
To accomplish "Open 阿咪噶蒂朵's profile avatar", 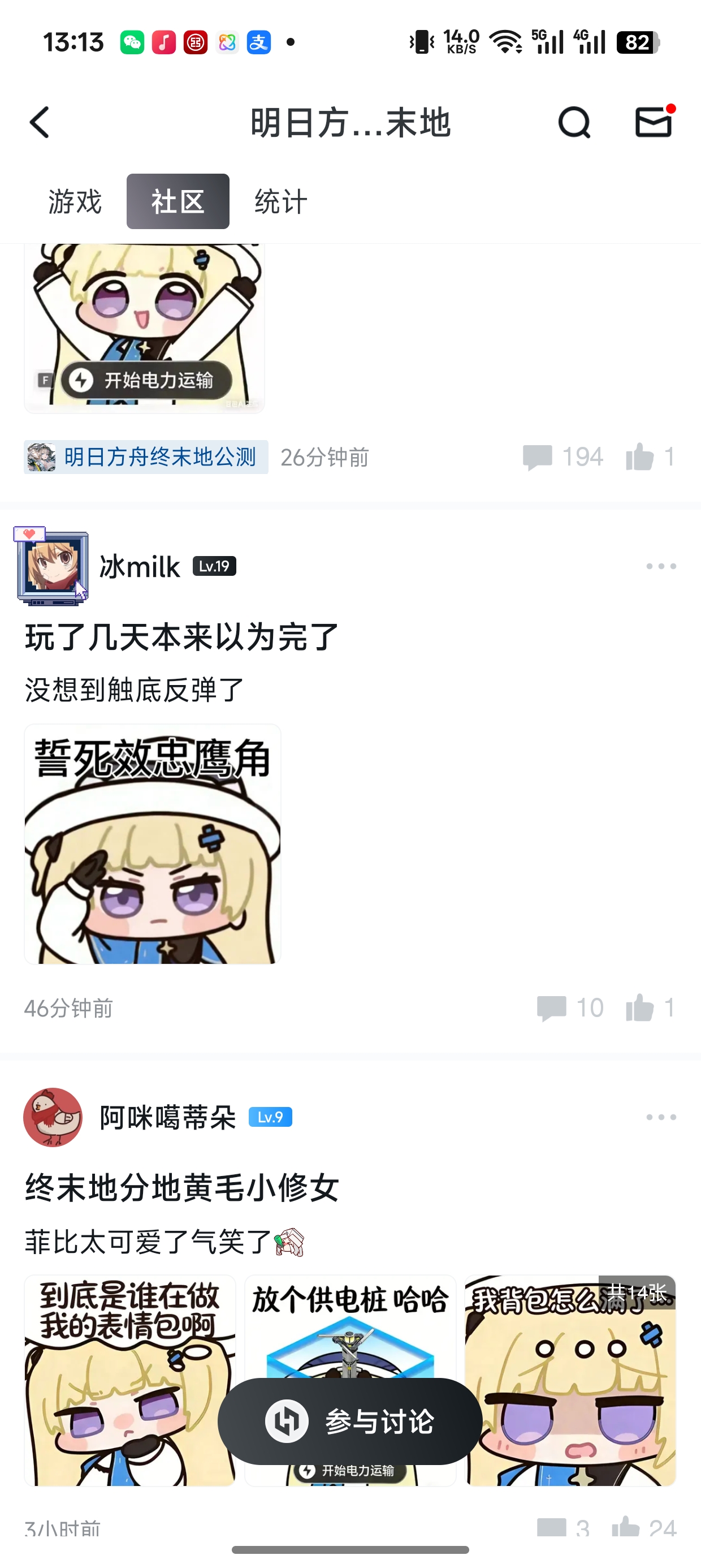I will point(53,1117).
